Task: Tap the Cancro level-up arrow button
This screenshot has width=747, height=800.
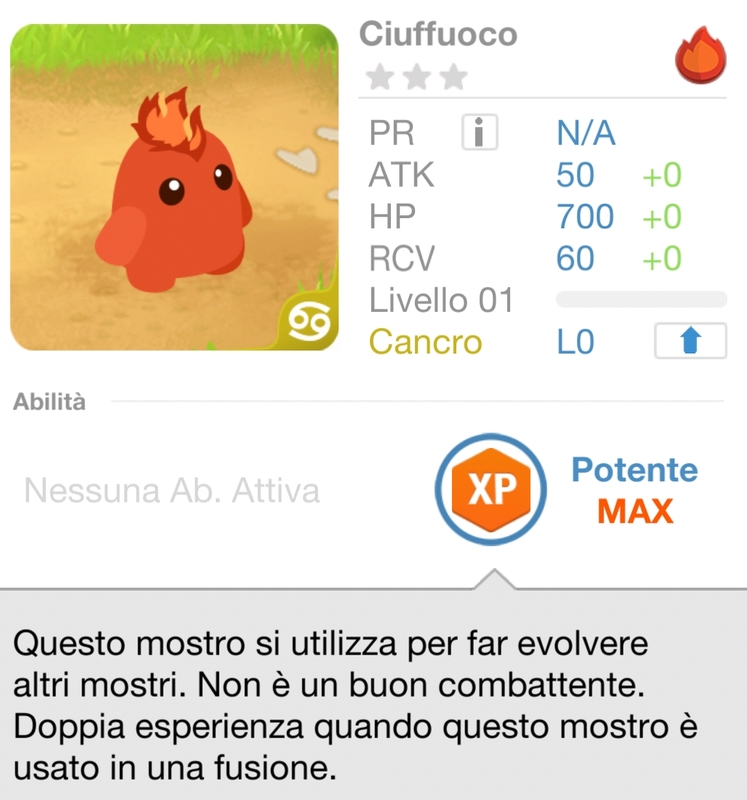Action: click(690, 342)
